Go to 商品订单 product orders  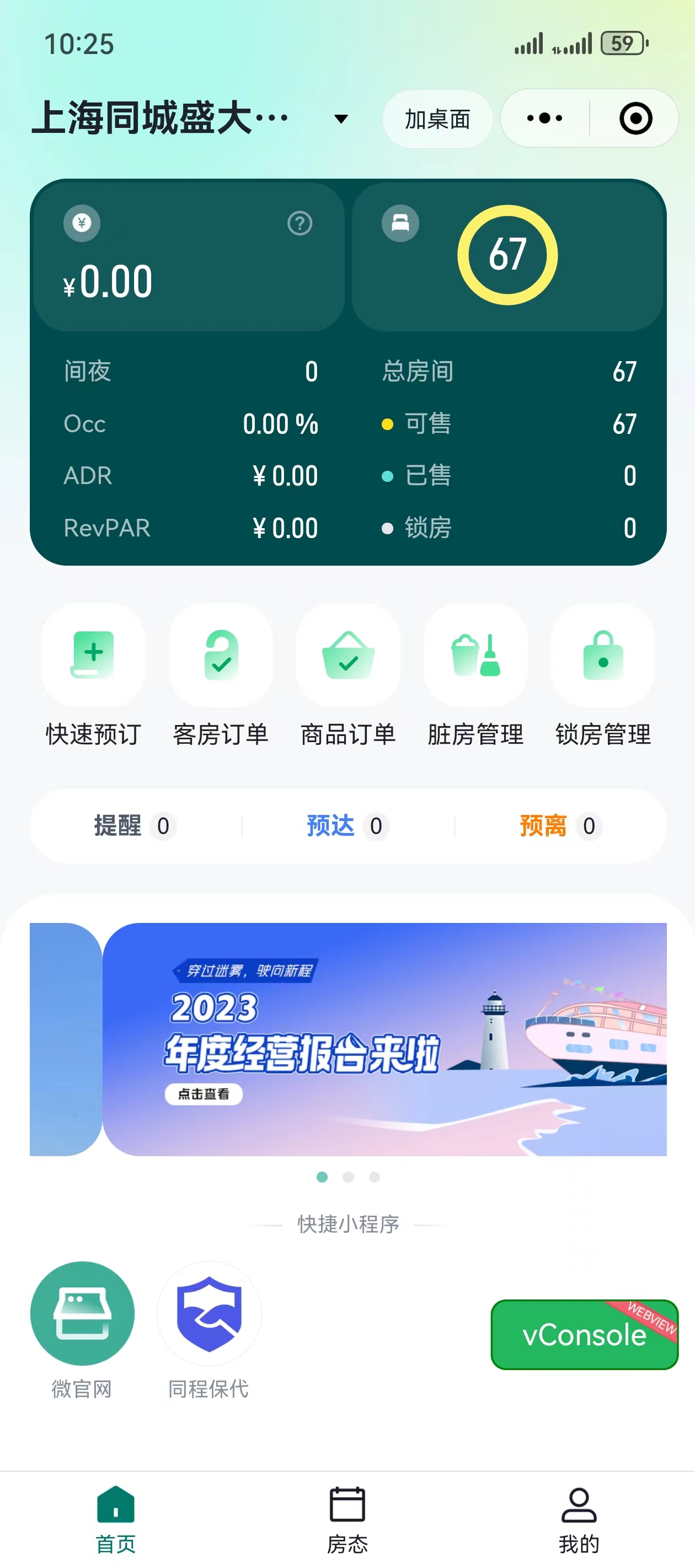pos(348,656)
